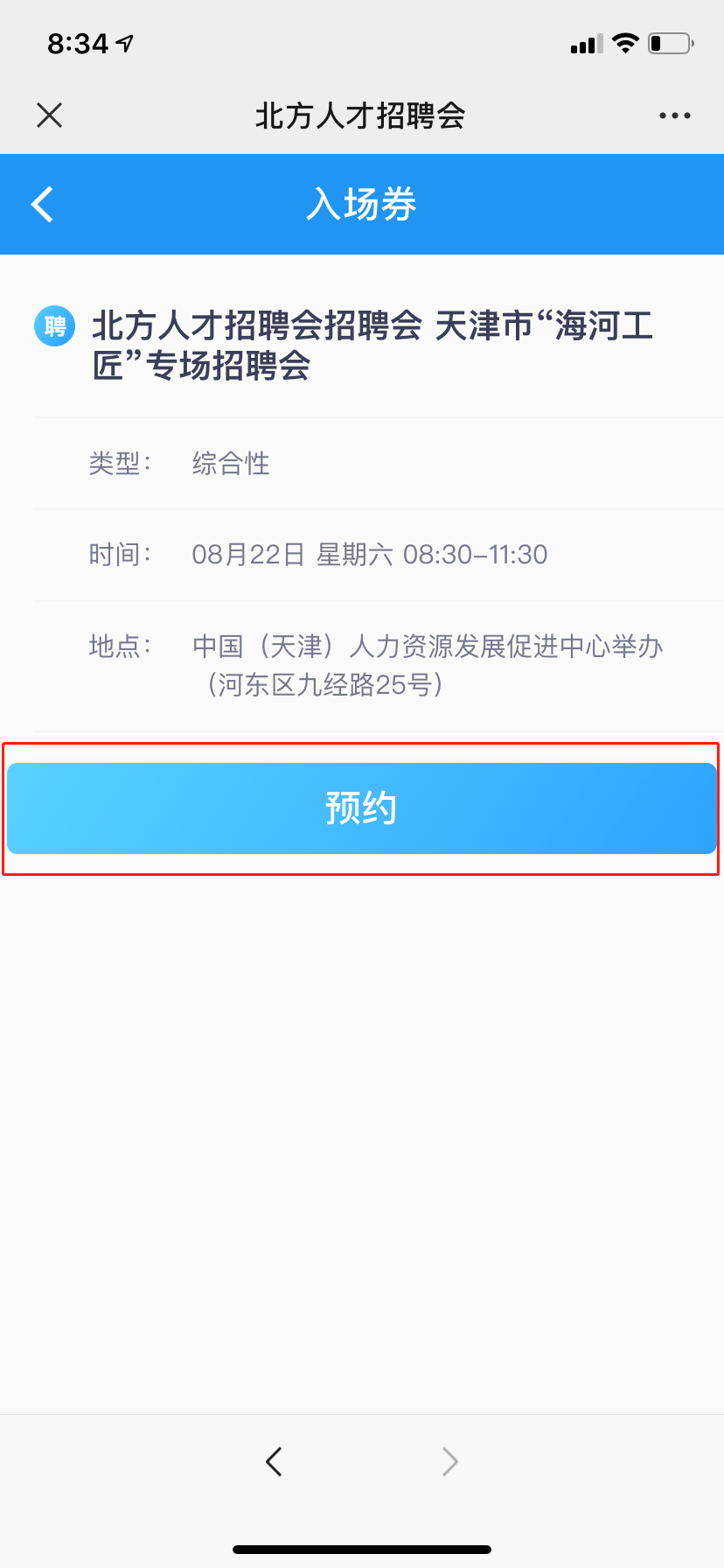
Task: Select the 入场券 header title
Action: 362,204
